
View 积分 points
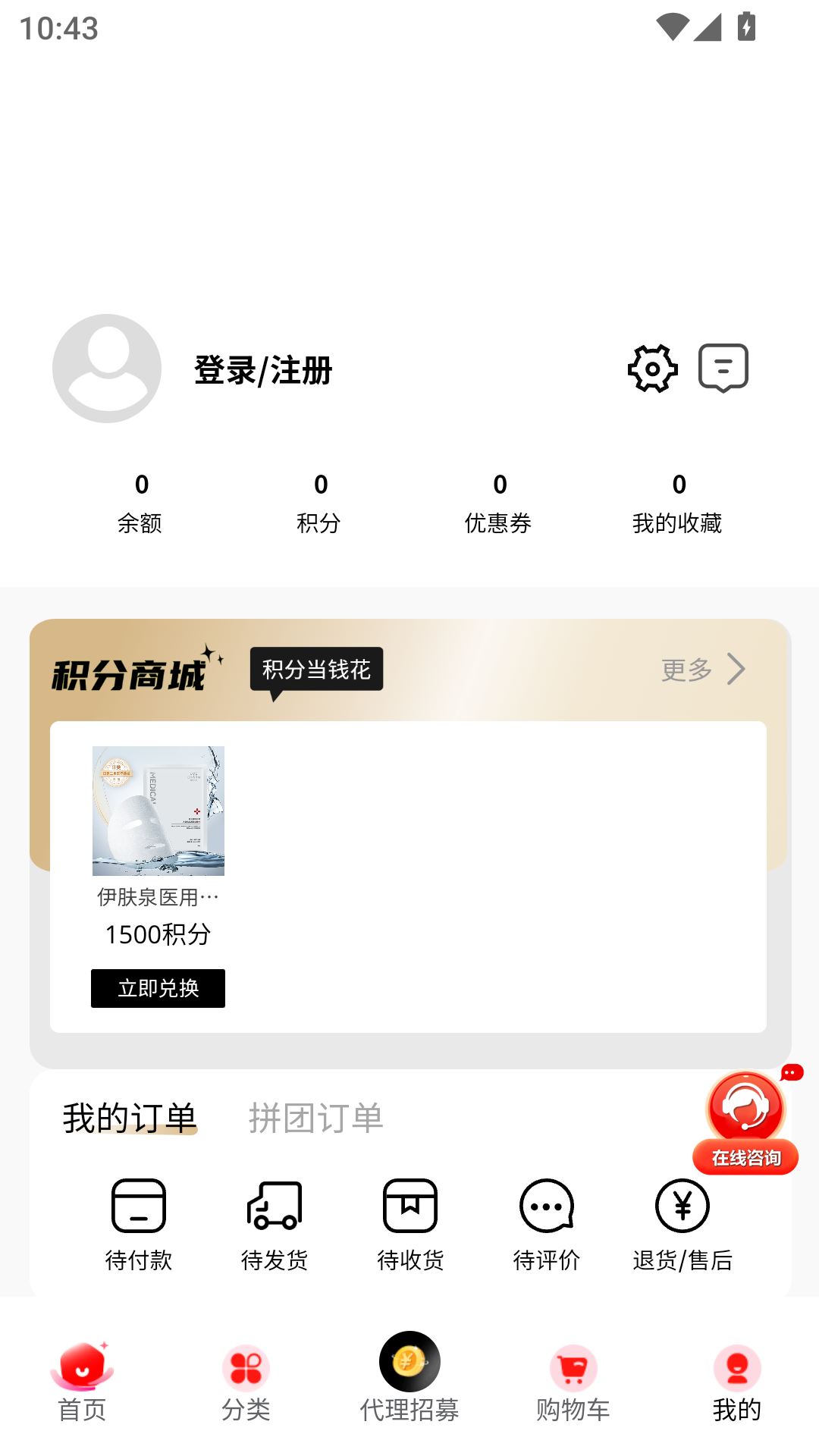tap(319, 503)
